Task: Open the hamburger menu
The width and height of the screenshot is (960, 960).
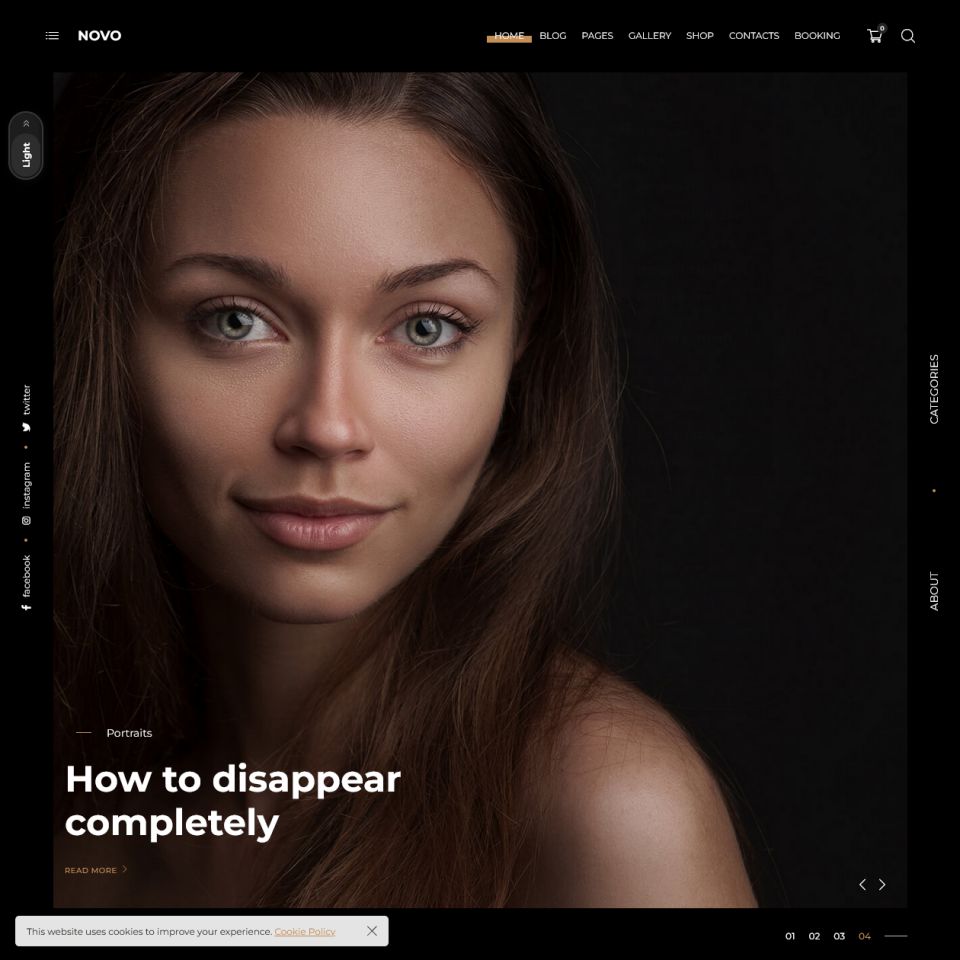Action: (x=52, y=36)
